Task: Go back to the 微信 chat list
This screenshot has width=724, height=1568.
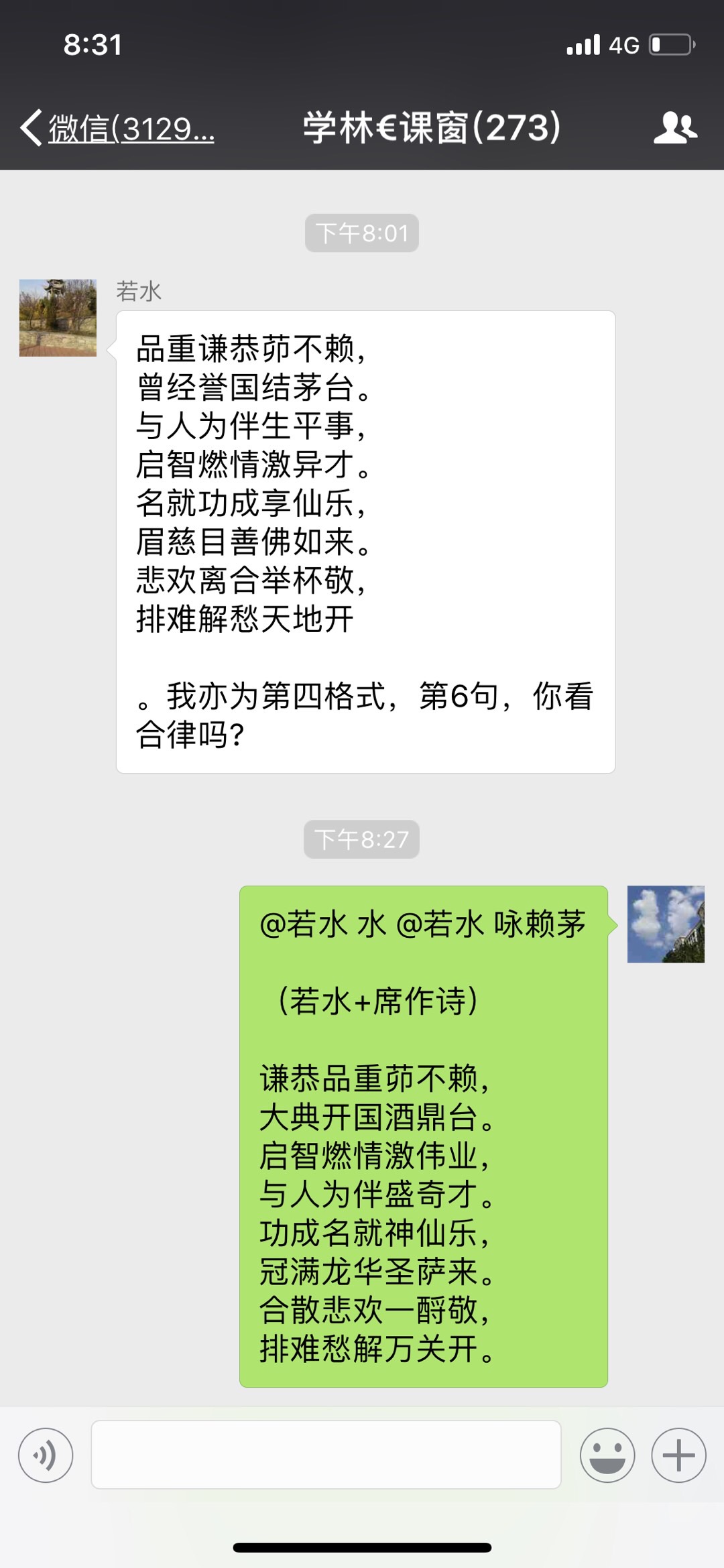Action: (x=117, y=127)
